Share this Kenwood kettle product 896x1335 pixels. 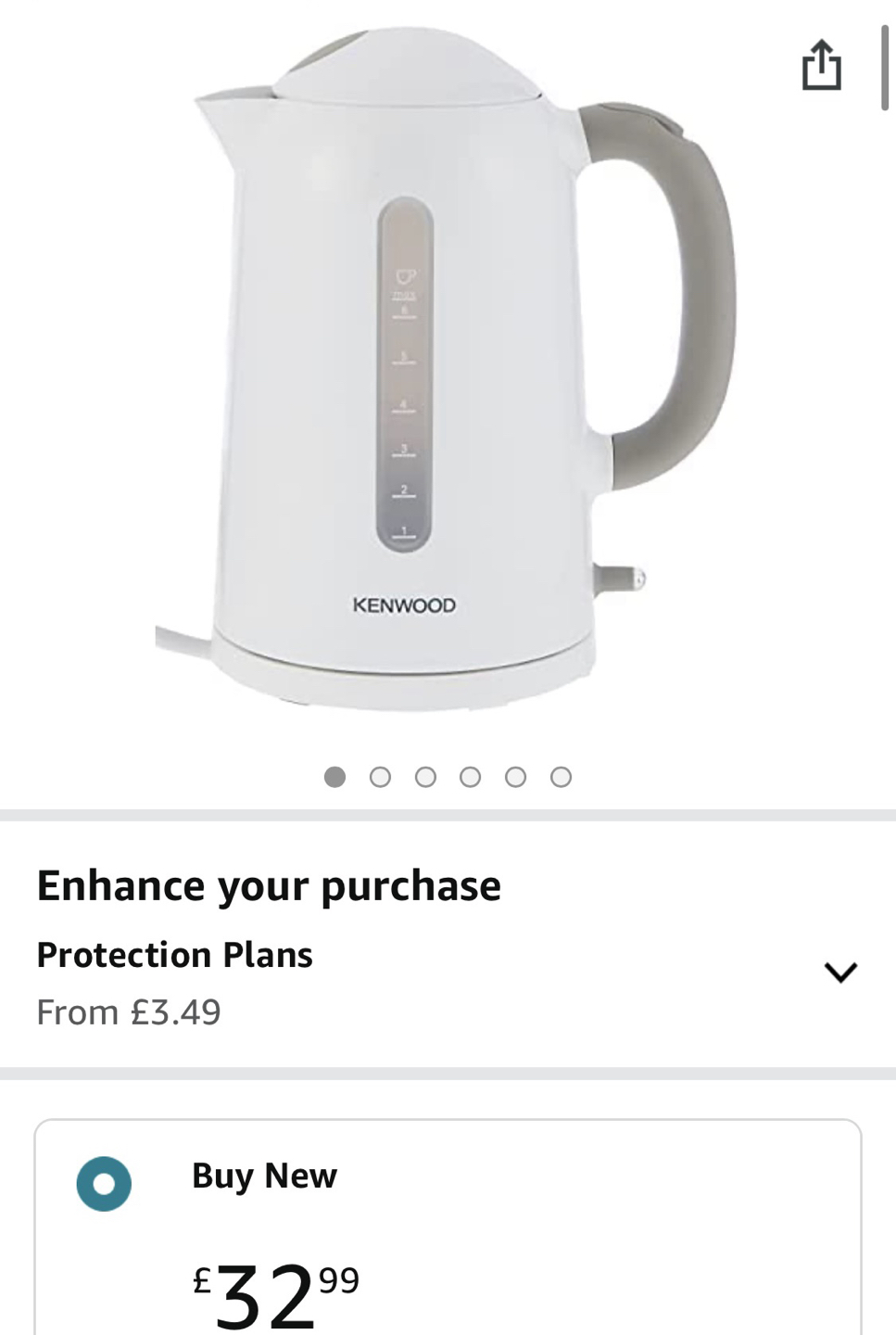click(x=821, y=65)
